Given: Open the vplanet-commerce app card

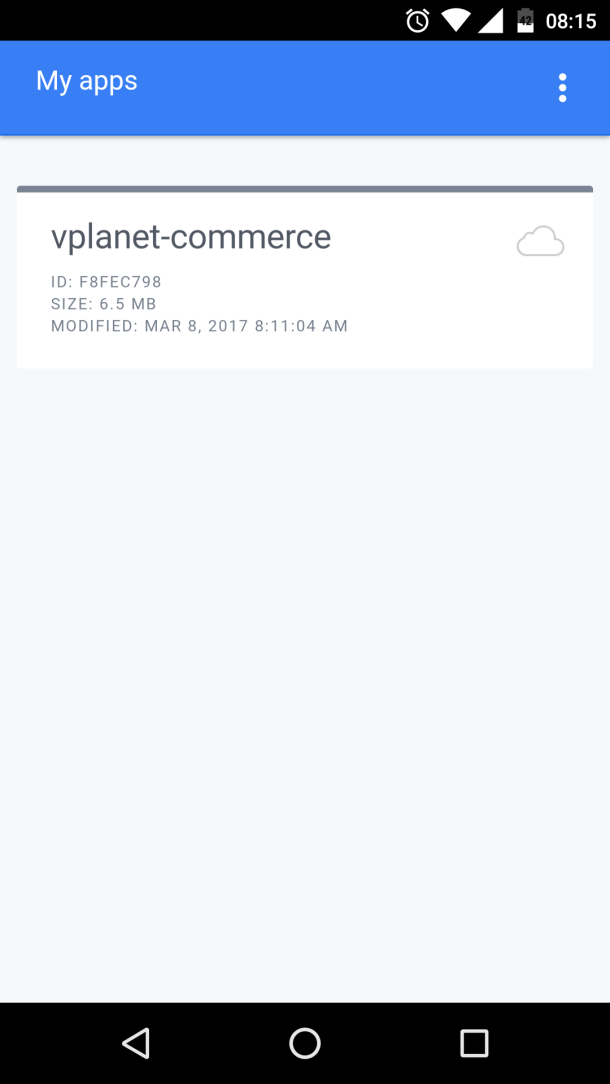Looking at the screenshot, I should [x=305, y=277].
